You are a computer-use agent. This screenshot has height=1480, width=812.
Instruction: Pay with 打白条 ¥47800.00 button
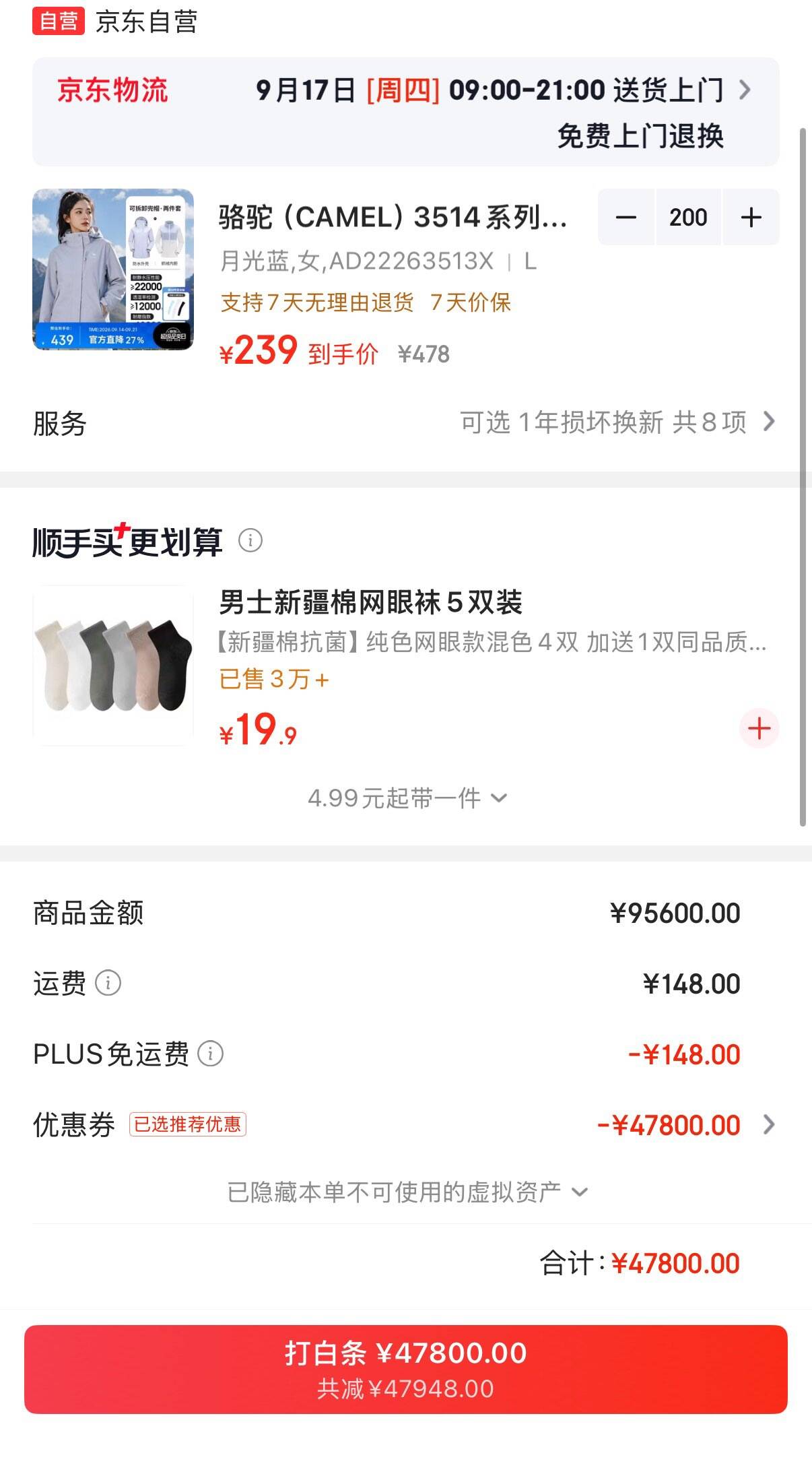click(405, 1369)
